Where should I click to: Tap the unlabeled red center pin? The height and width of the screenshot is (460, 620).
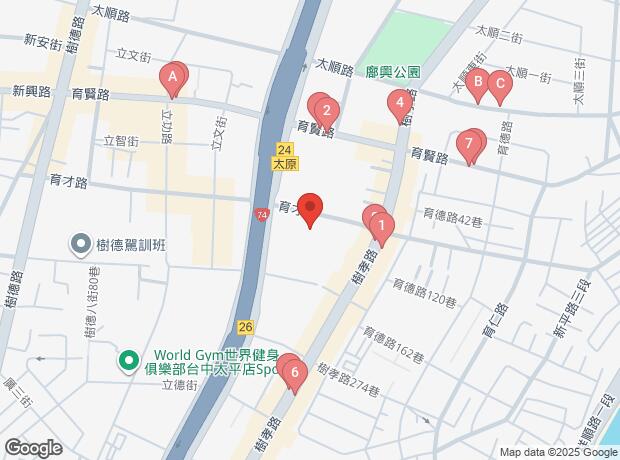(310, 208)
